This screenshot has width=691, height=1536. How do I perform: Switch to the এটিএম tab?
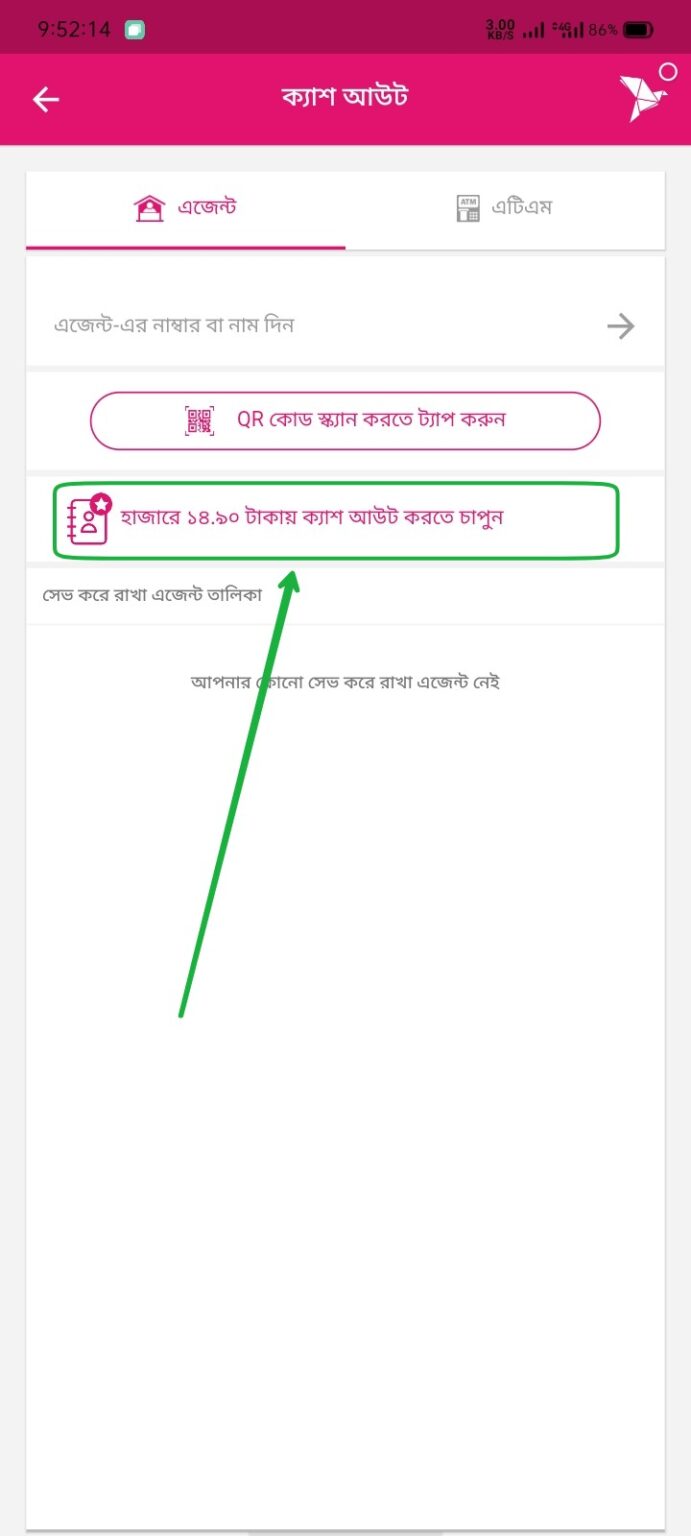click(x=505, y=209)
